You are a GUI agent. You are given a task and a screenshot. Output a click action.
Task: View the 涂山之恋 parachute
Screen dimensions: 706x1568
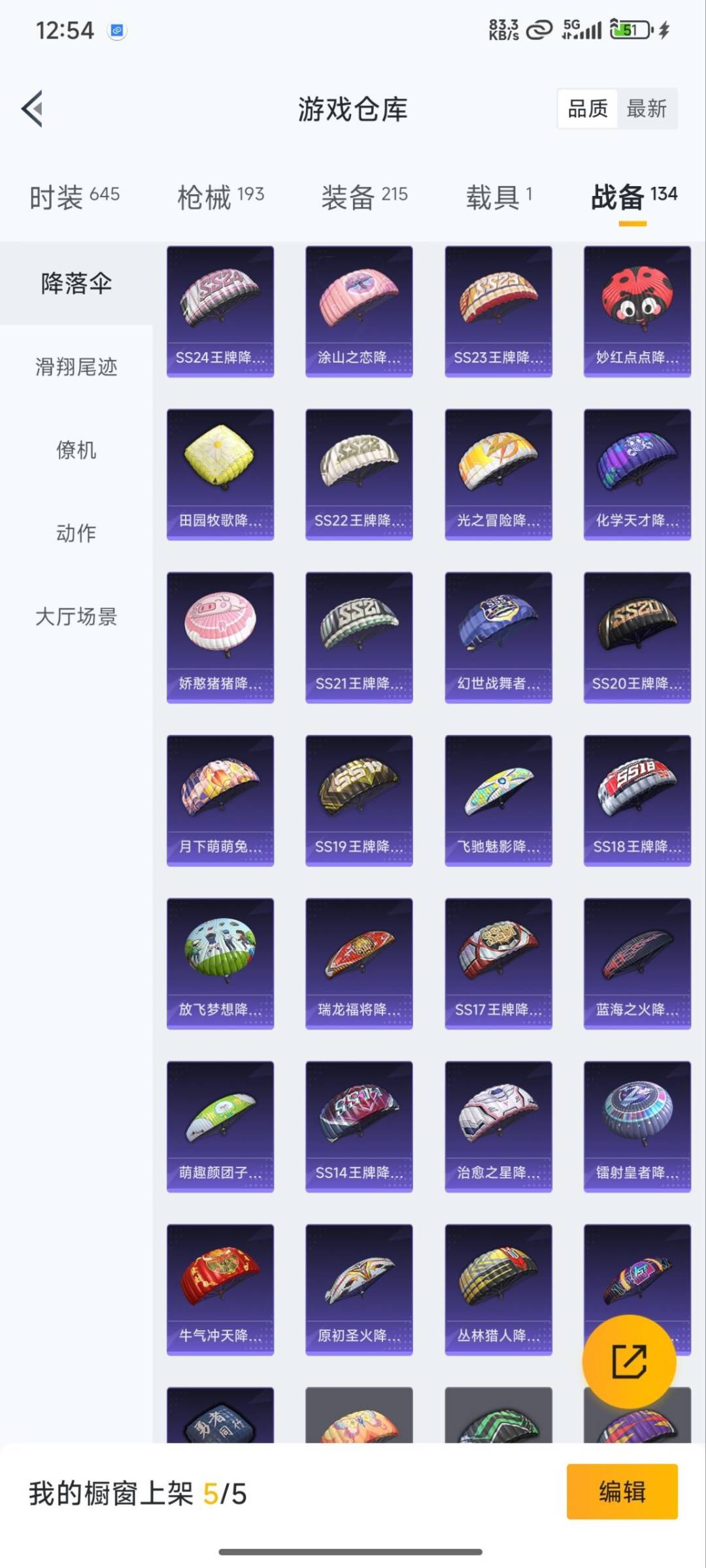[359, 311]
